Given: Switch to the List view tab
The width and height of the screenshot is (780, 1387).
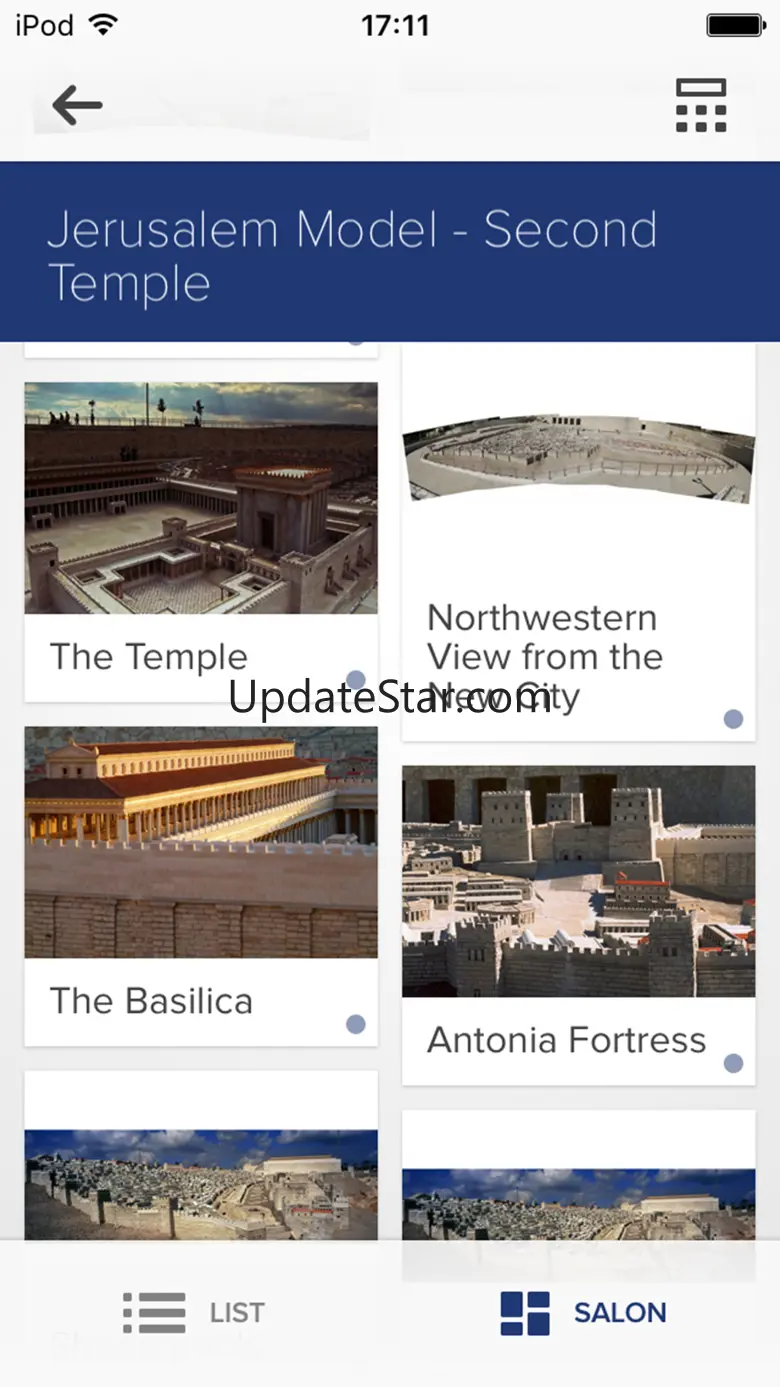Looking at the screenshot, I should [194, 1312].
